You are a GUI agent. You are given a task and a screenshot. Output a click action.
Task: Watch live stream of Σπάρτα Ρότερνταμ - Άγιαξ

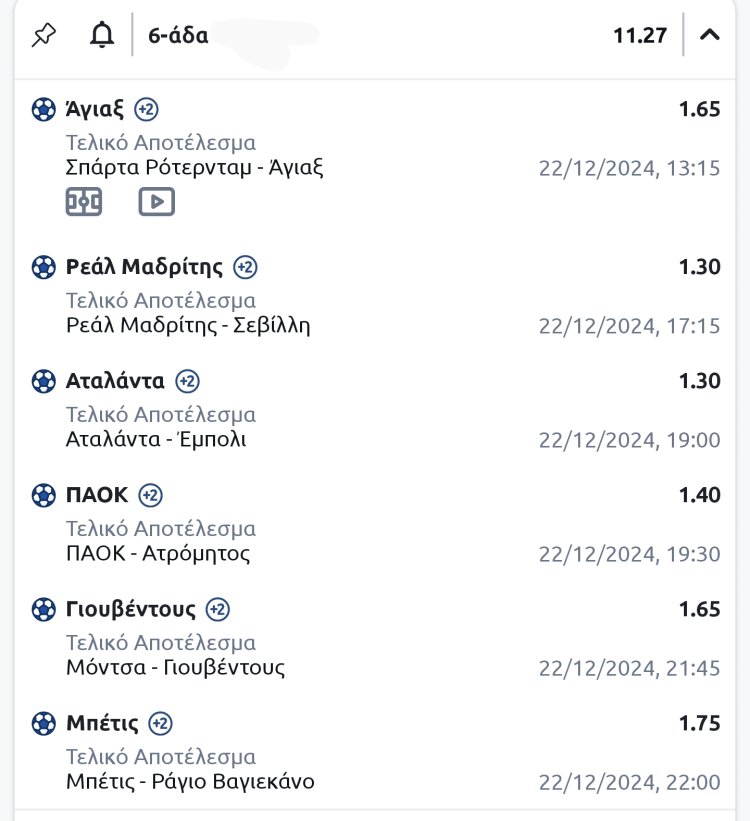pos(156,202)
